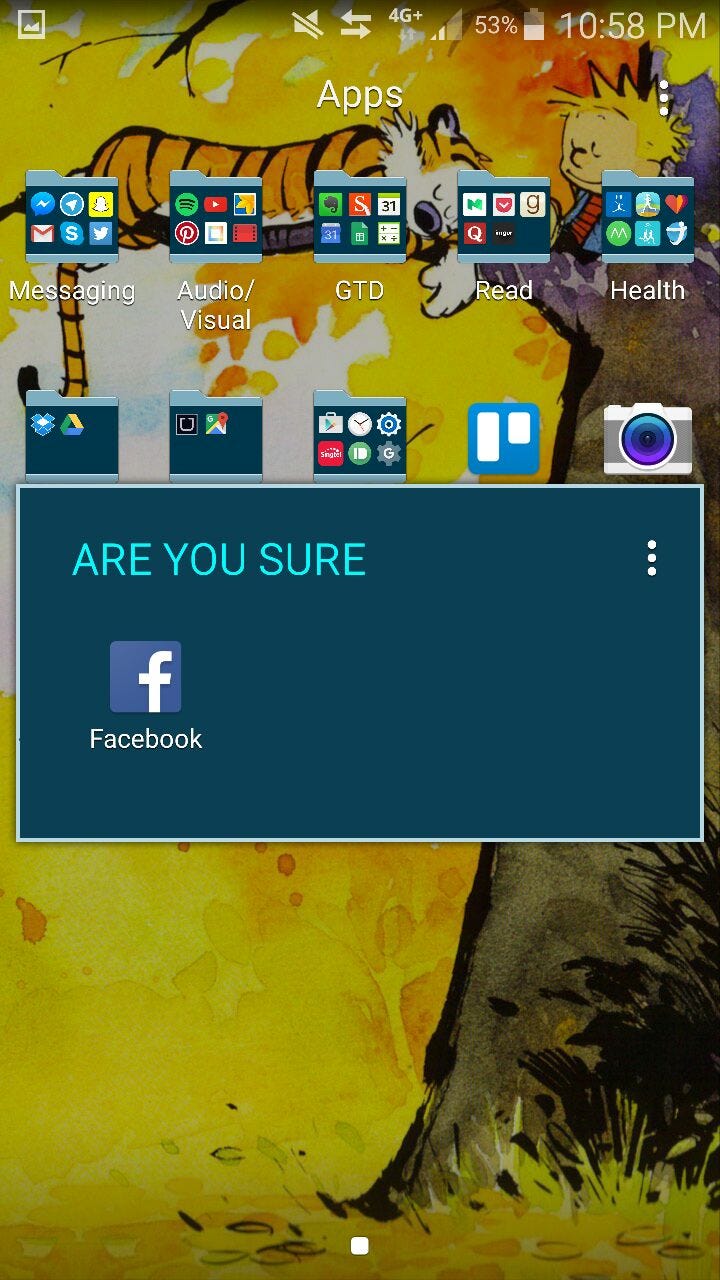The width and height of the screenshot is (720, 1280).
Task: Open the Apps overflow menu
Action: click(664, 97)
